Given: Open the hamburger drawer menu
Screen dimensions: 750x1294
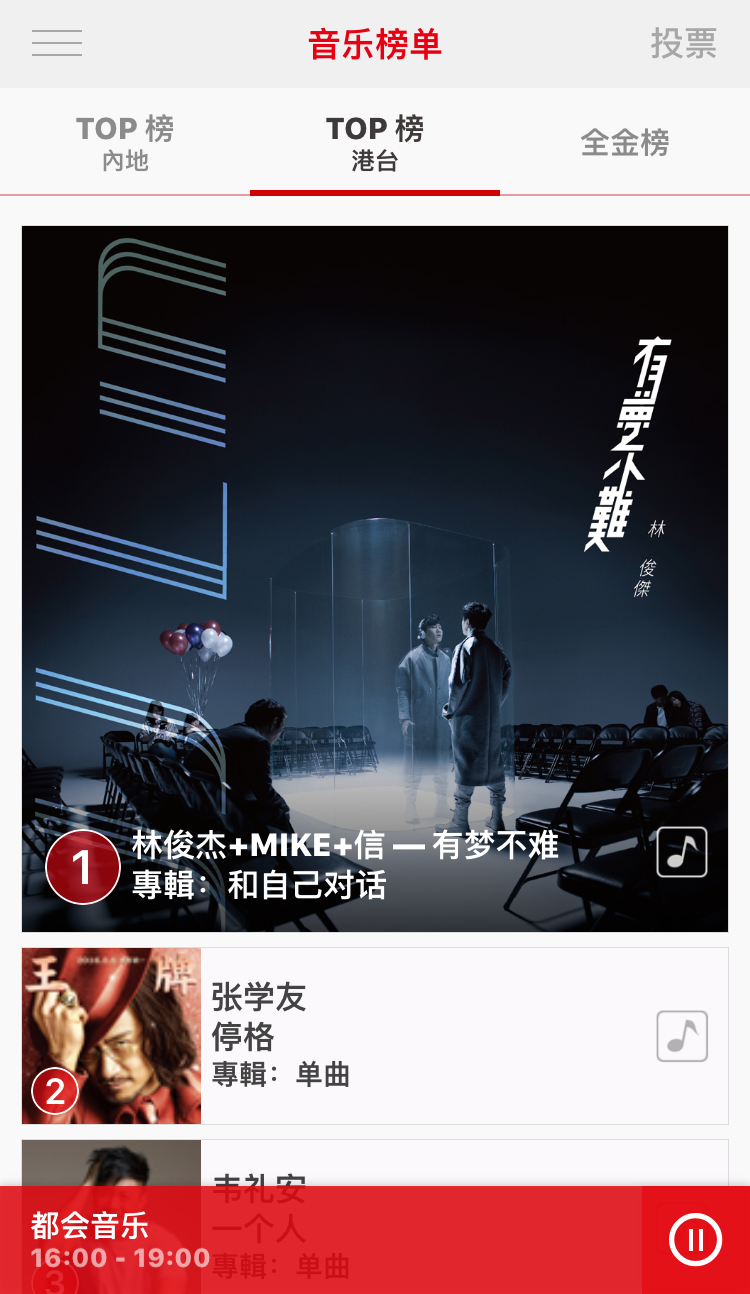Looking at the screenshot, I should pyautogui.click(x=57, y=43).
